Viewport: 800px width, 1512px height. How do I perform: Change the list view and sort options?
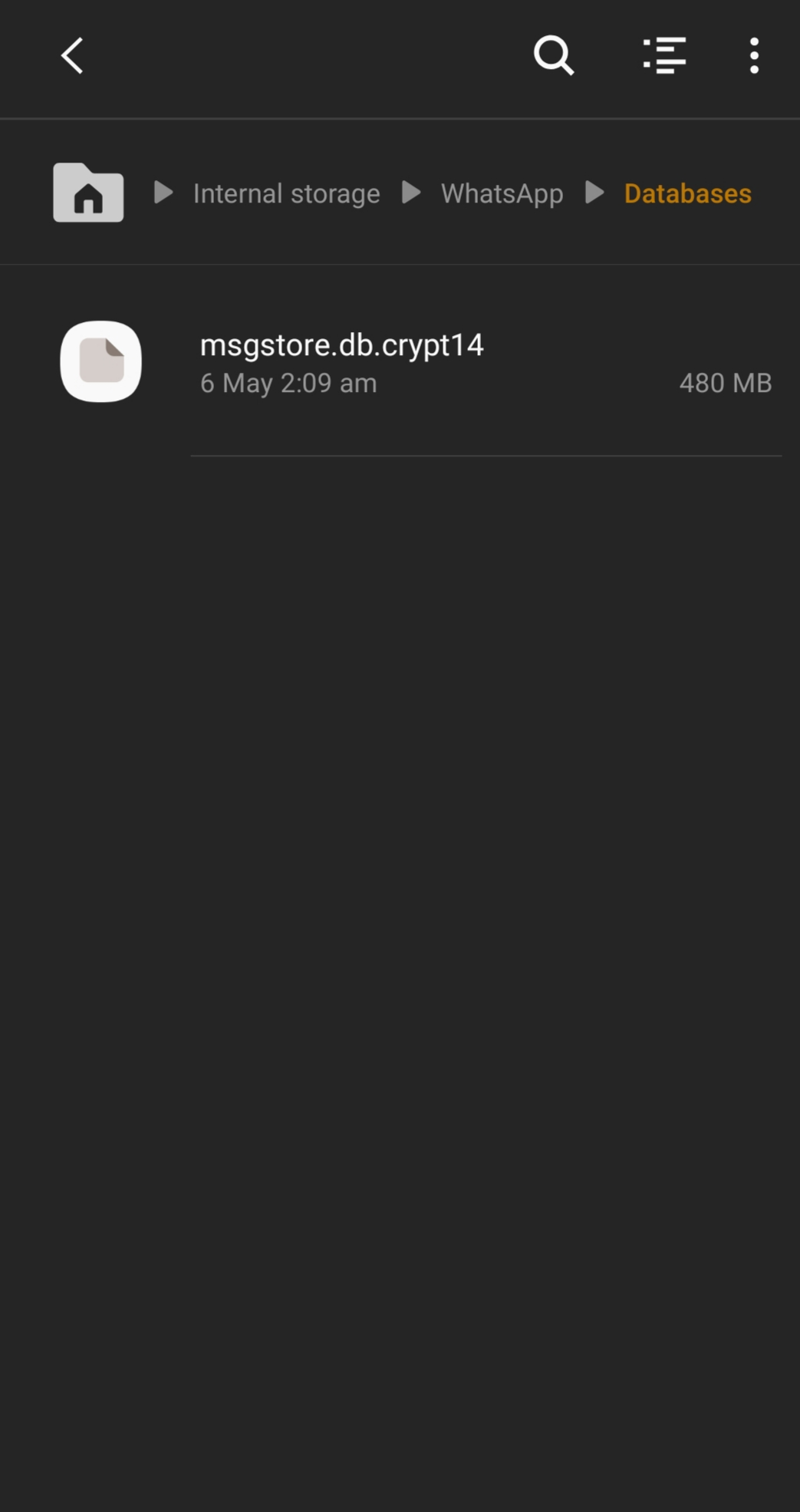point(664,56)
